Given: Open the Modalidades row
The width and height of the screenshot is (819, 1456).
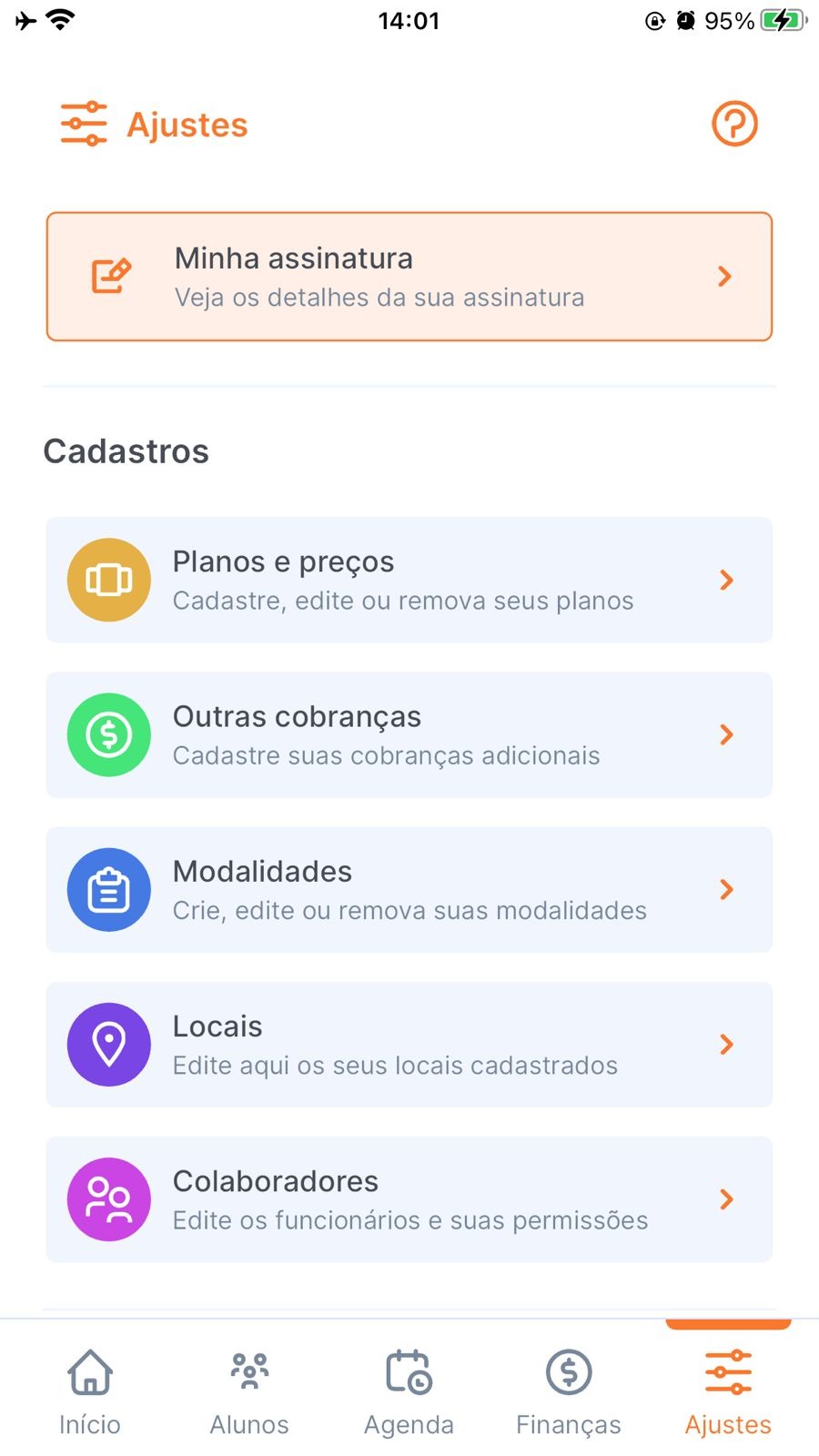Looking at the screenshot, I should point(409,889).
